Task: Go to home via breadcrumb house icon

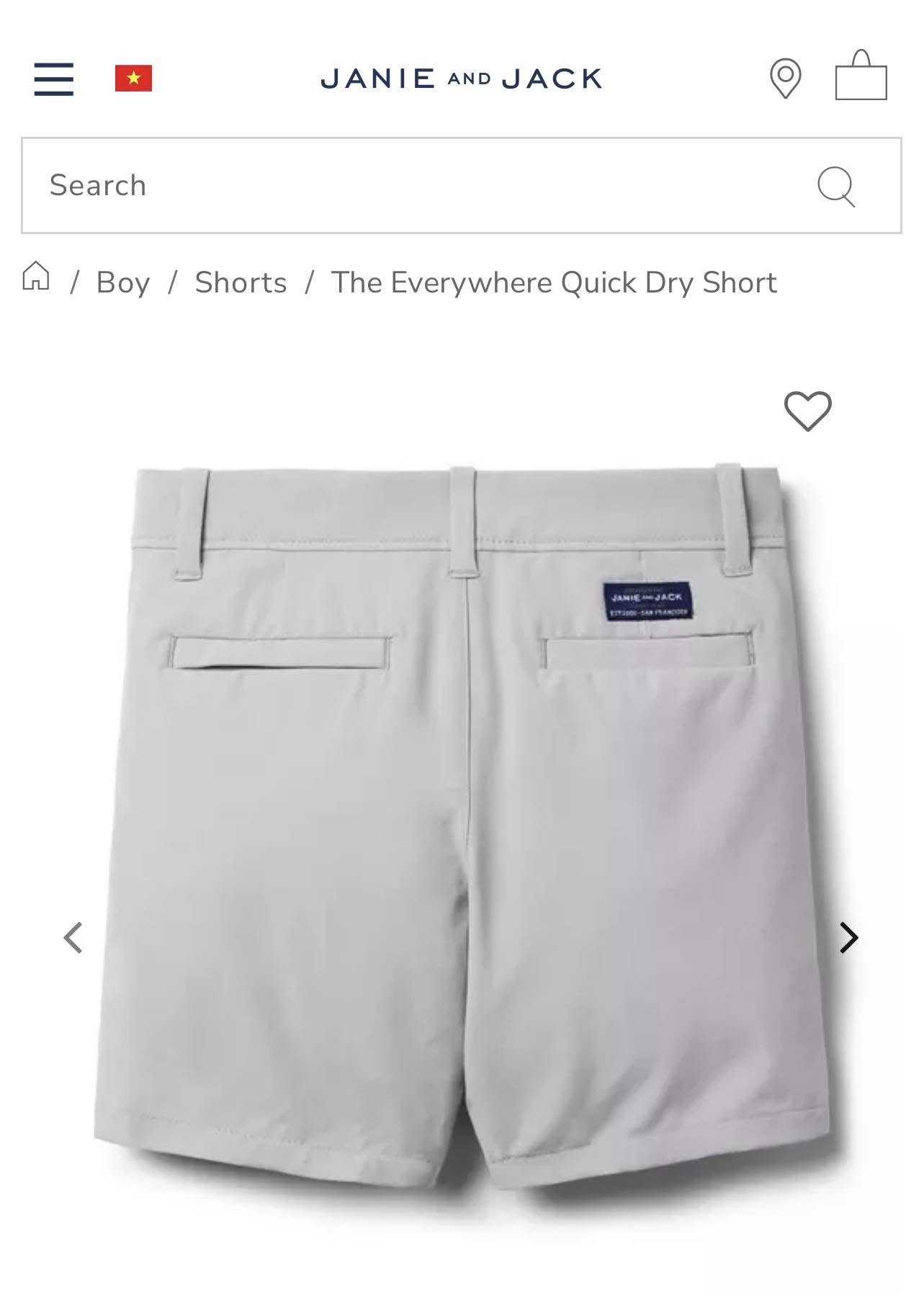Action: point(36,276)
